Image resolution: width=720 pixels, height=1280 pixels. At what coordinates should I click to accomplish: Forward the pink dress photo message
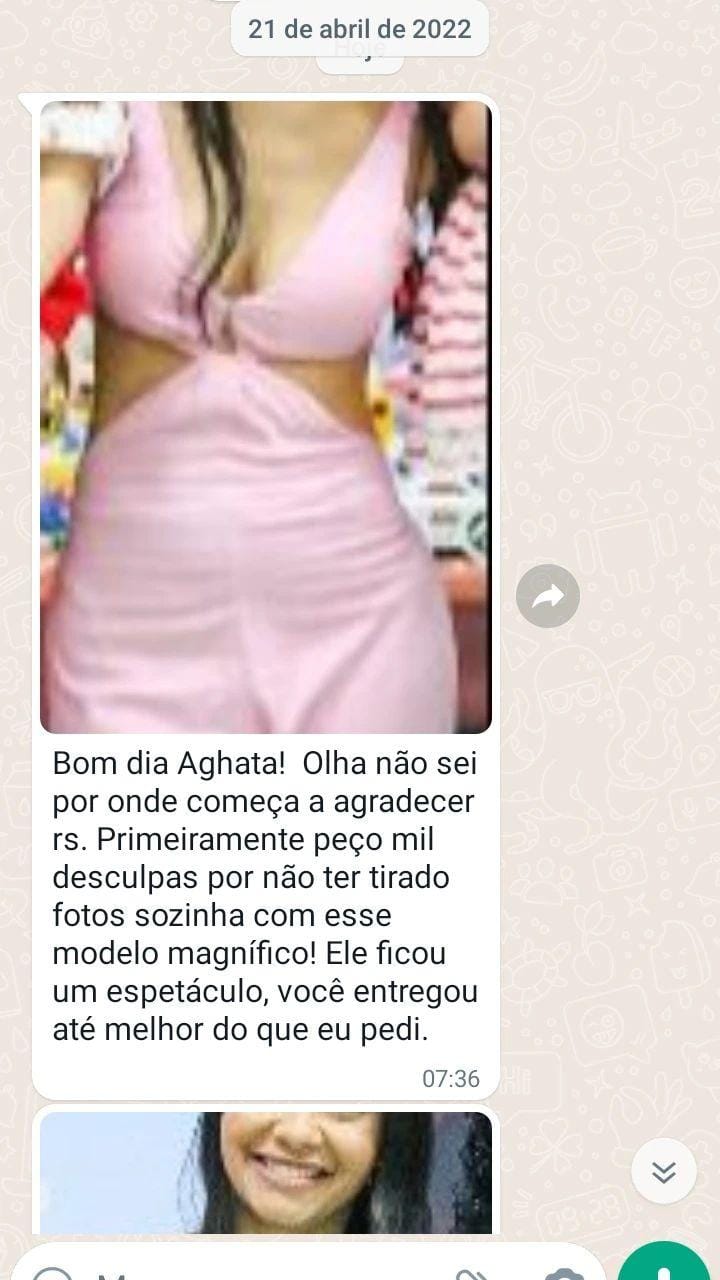coord(547,597)
